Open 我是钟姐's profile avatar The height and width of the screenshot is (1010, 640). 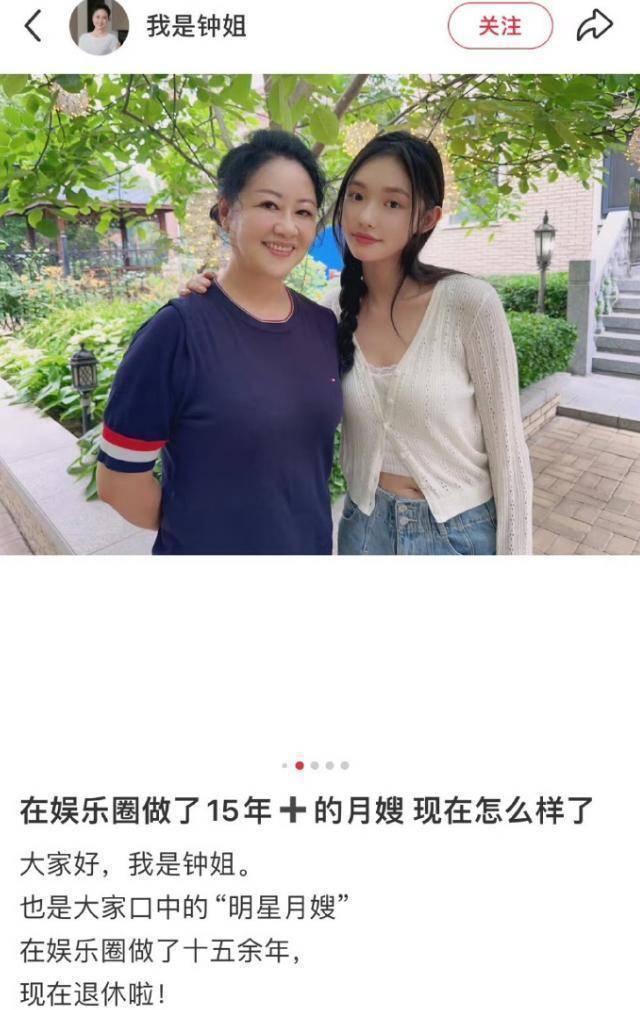tap(98, 27)
